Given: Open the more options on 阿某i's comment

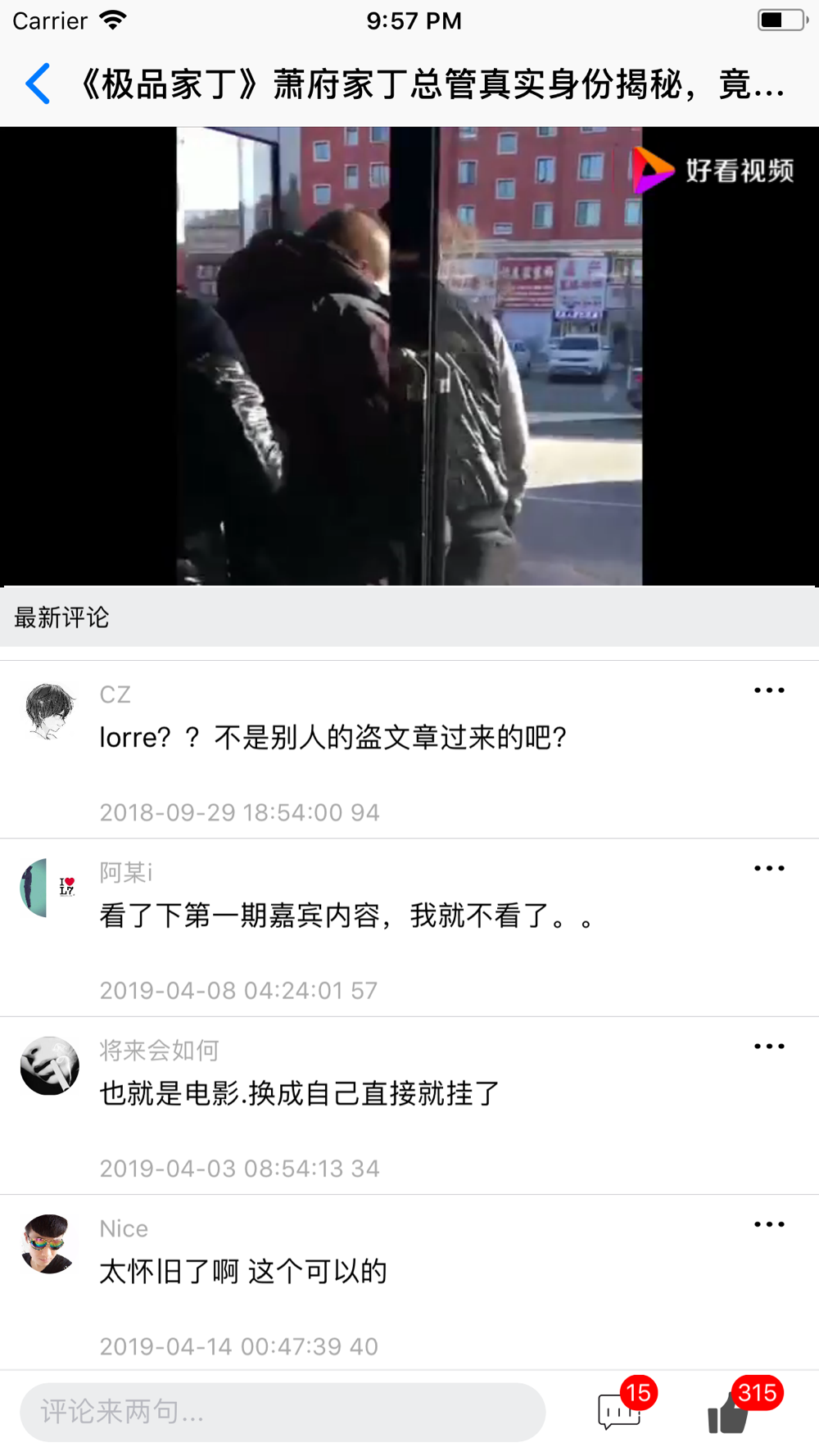Looking at the screenshot, I should pos(769,868).
